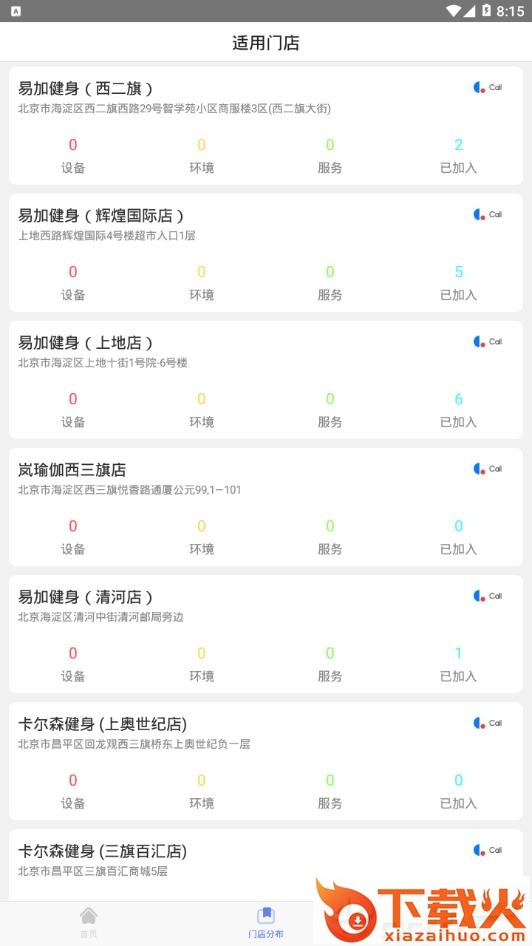Screen dimensions: 532x946
Task: Call the 易加健身（西二旗）store
Action: [487, 87]
